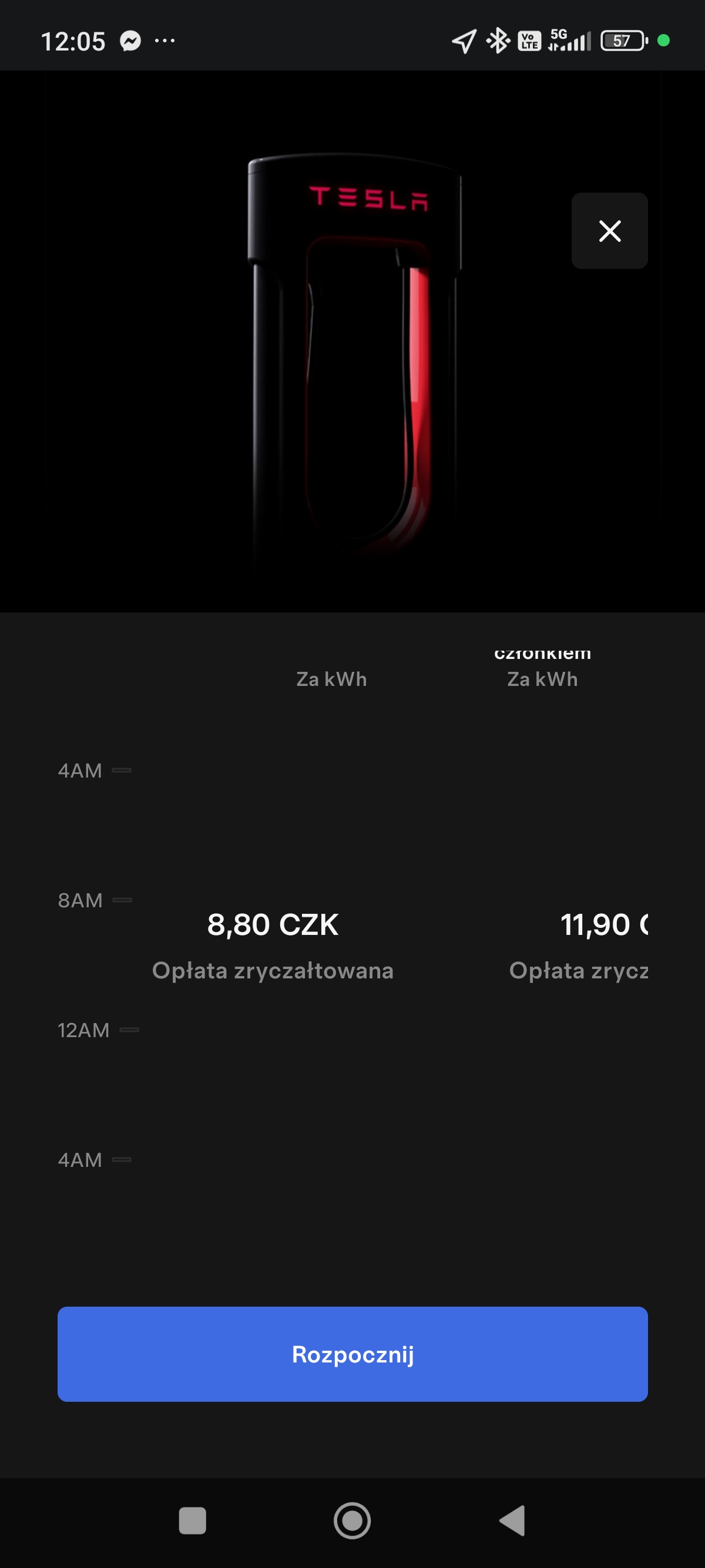
Task: Open recent apps overview
Action: coord(192,1520)
